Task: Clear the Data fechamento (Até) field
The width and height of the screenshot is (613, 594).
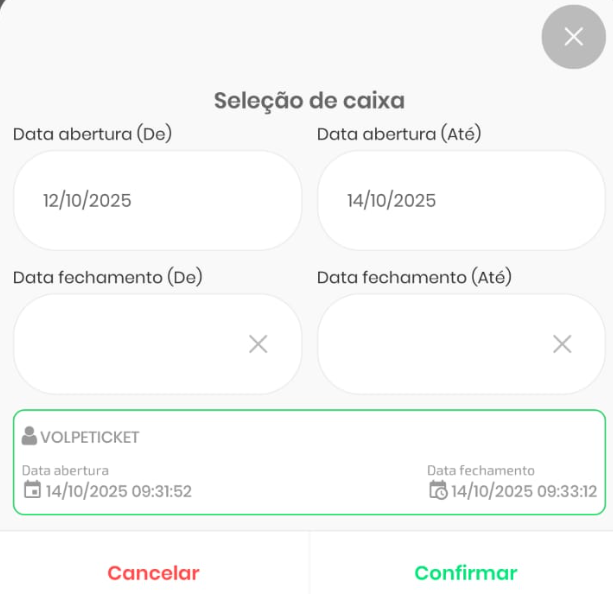Action: tap(562, 344)
